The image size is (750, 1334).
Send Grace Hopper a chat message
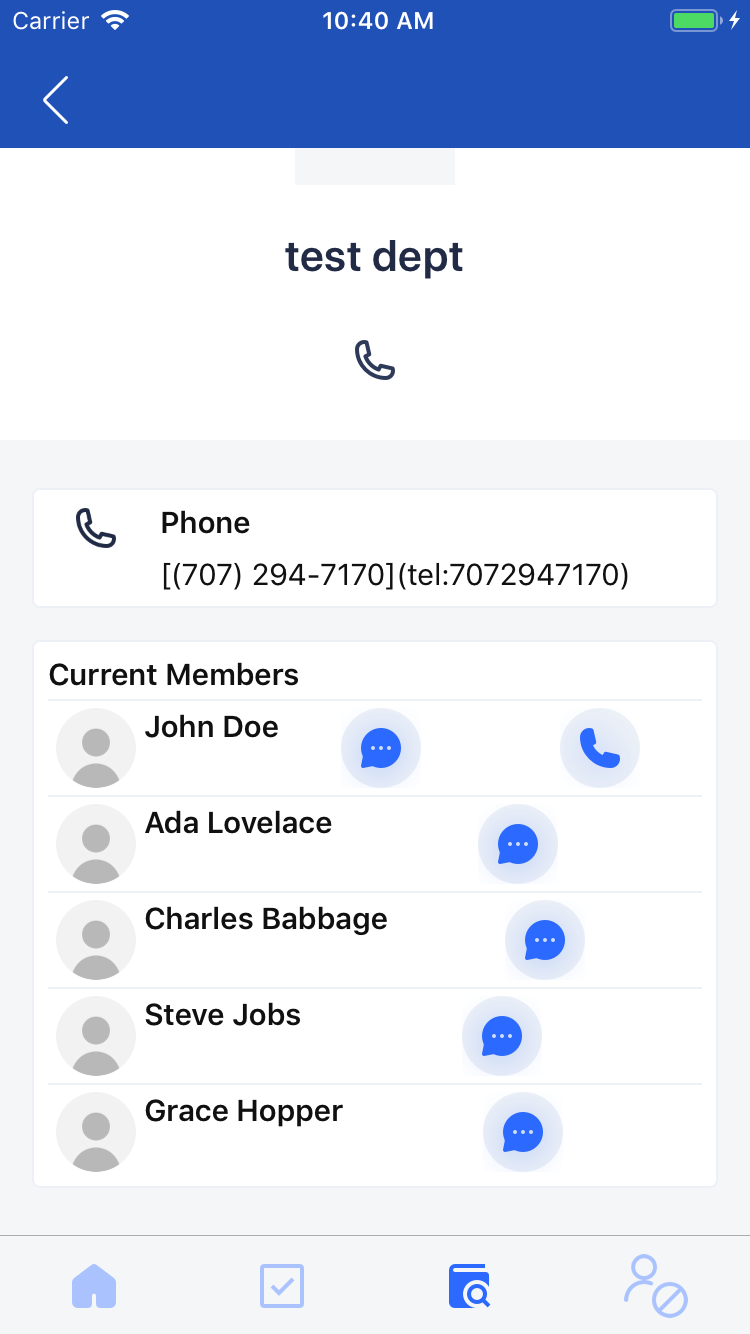click(x=523, y=1132)
